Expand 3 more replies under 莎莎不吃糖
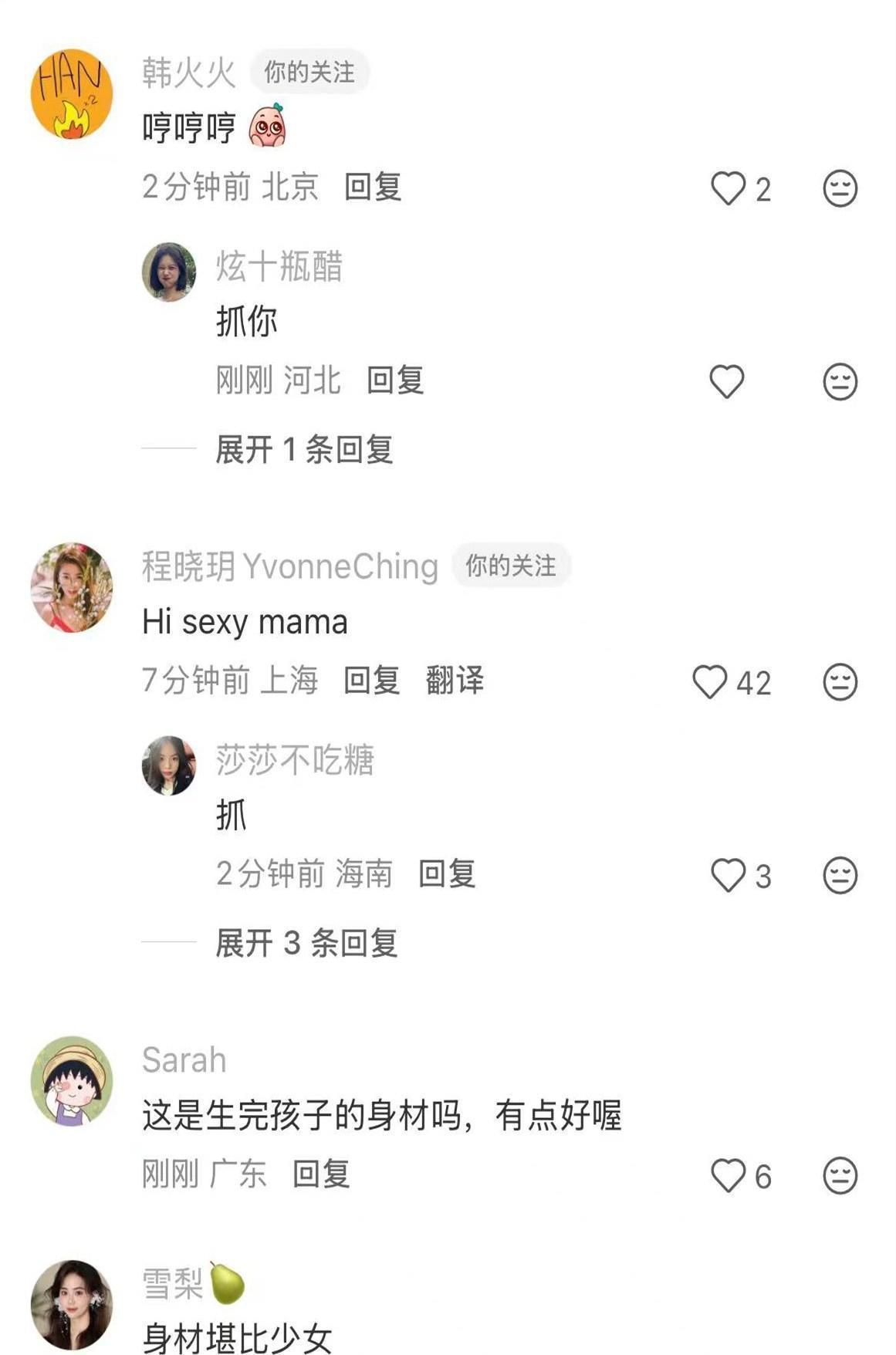Image resolution: width=896 pixels, height=1355 pixels. pyautogui.click(x=306, y=943)
